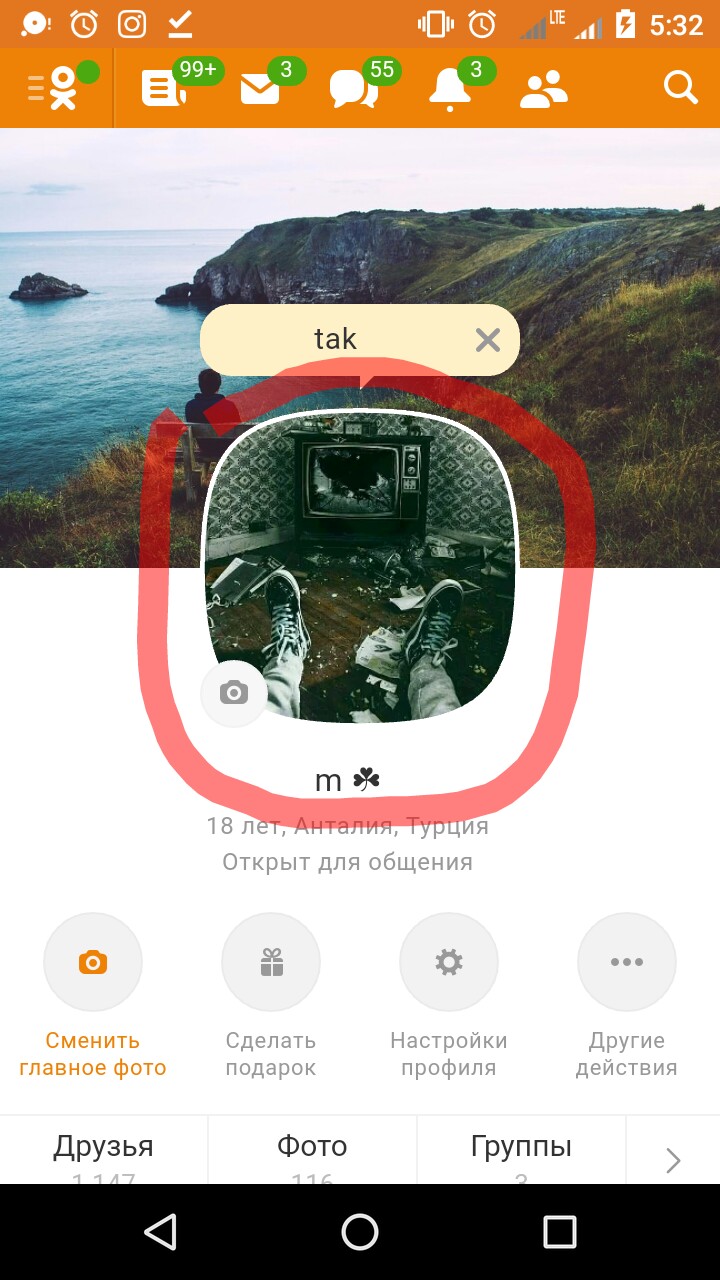
Task: Tap the search magnifier
Action: 680,88
